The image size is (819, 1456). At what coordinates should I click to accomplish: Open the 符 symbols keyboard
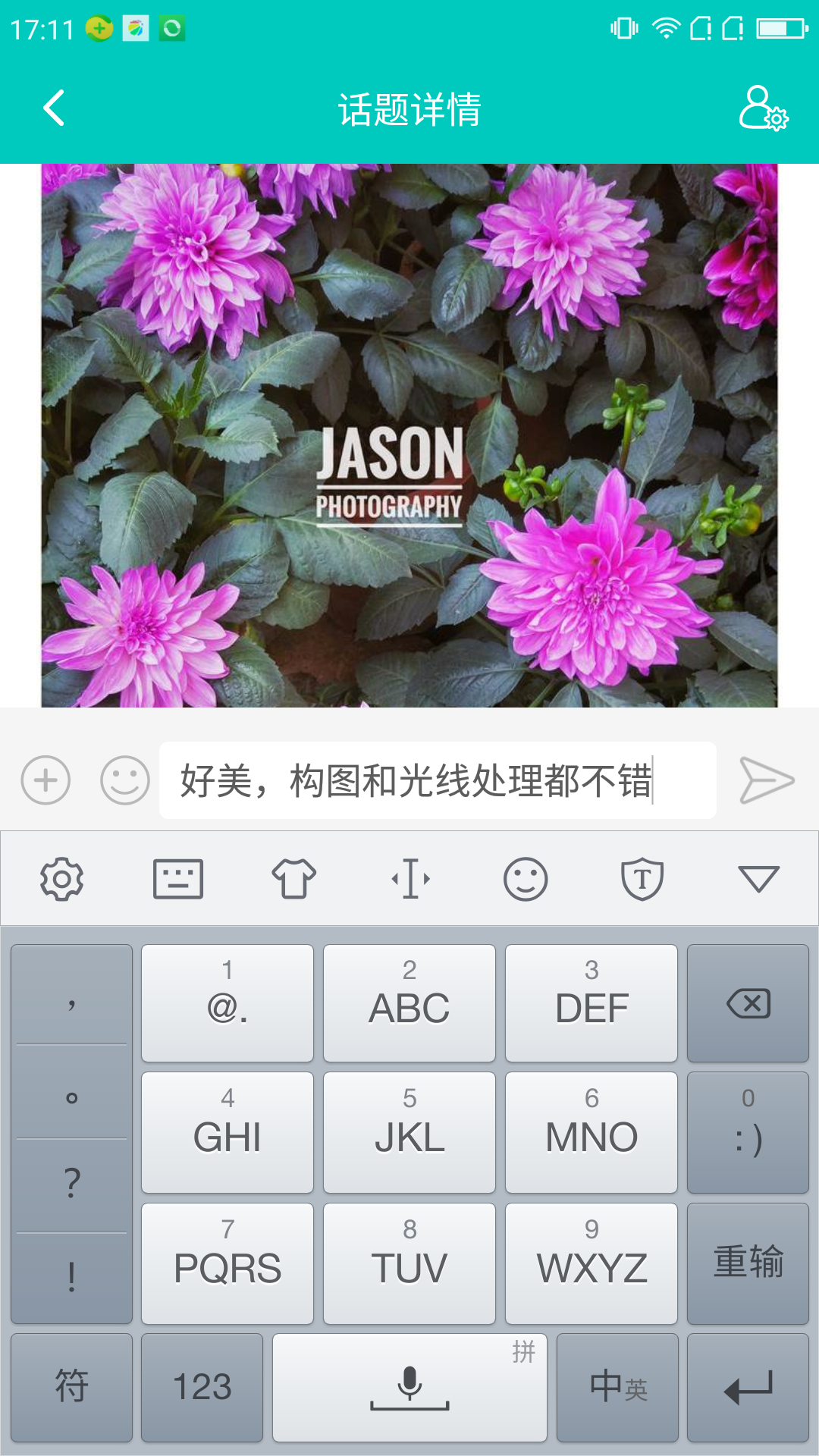72,1388
